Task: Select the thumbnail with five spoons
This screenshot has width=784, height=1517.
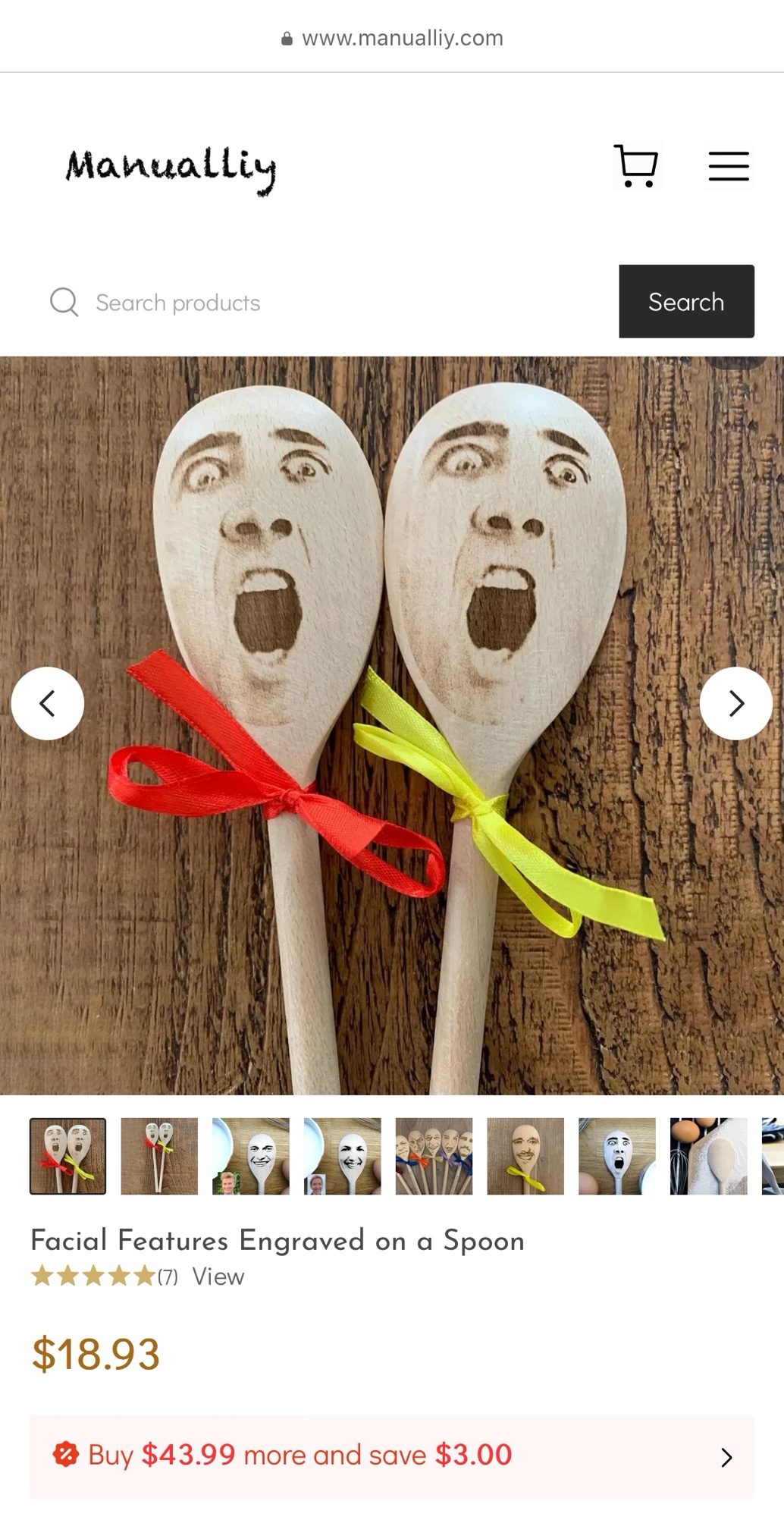Action: coord(434,1156)
